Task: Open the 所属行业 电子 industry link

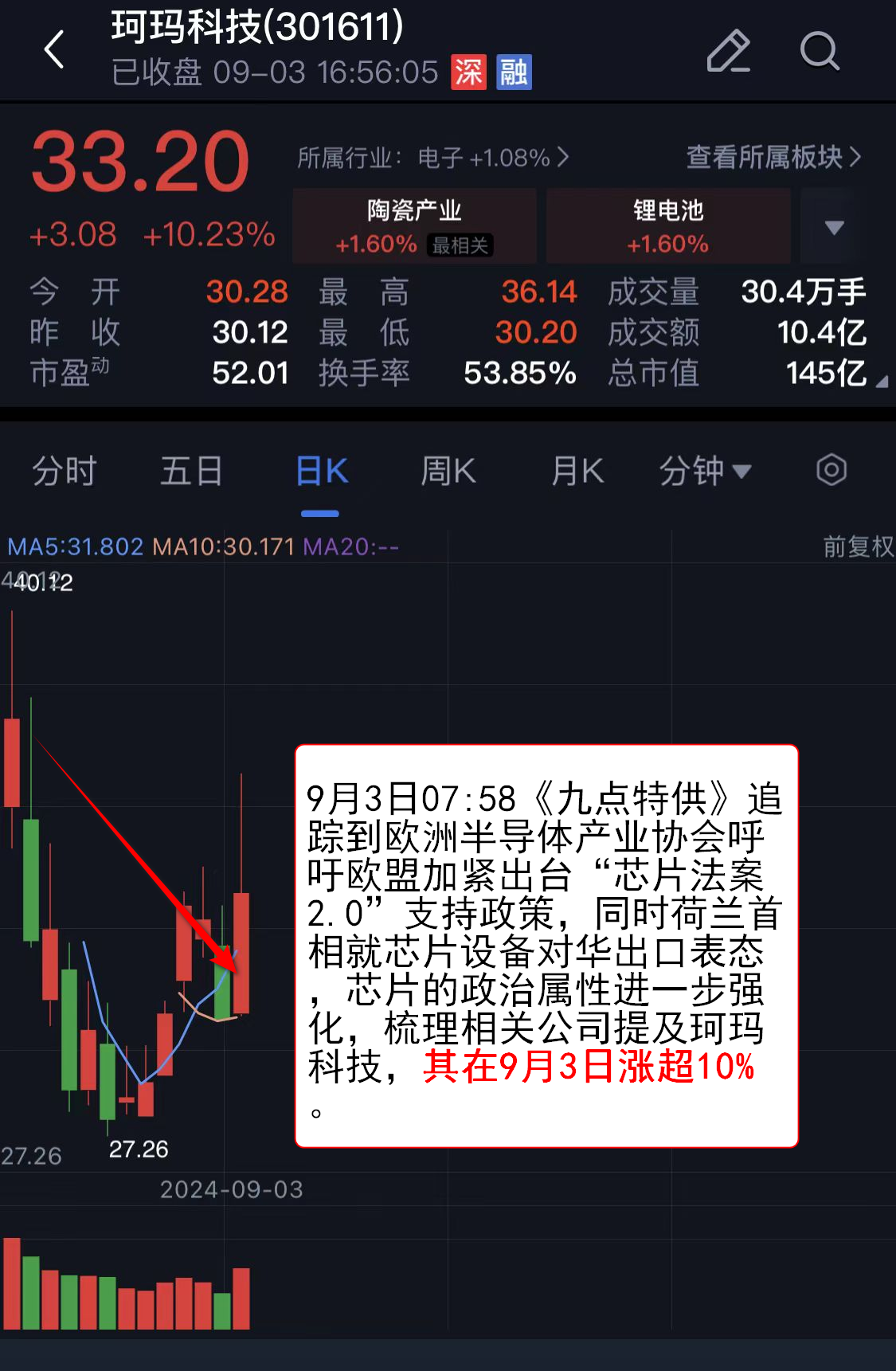Action: click(x=433, y=158)
